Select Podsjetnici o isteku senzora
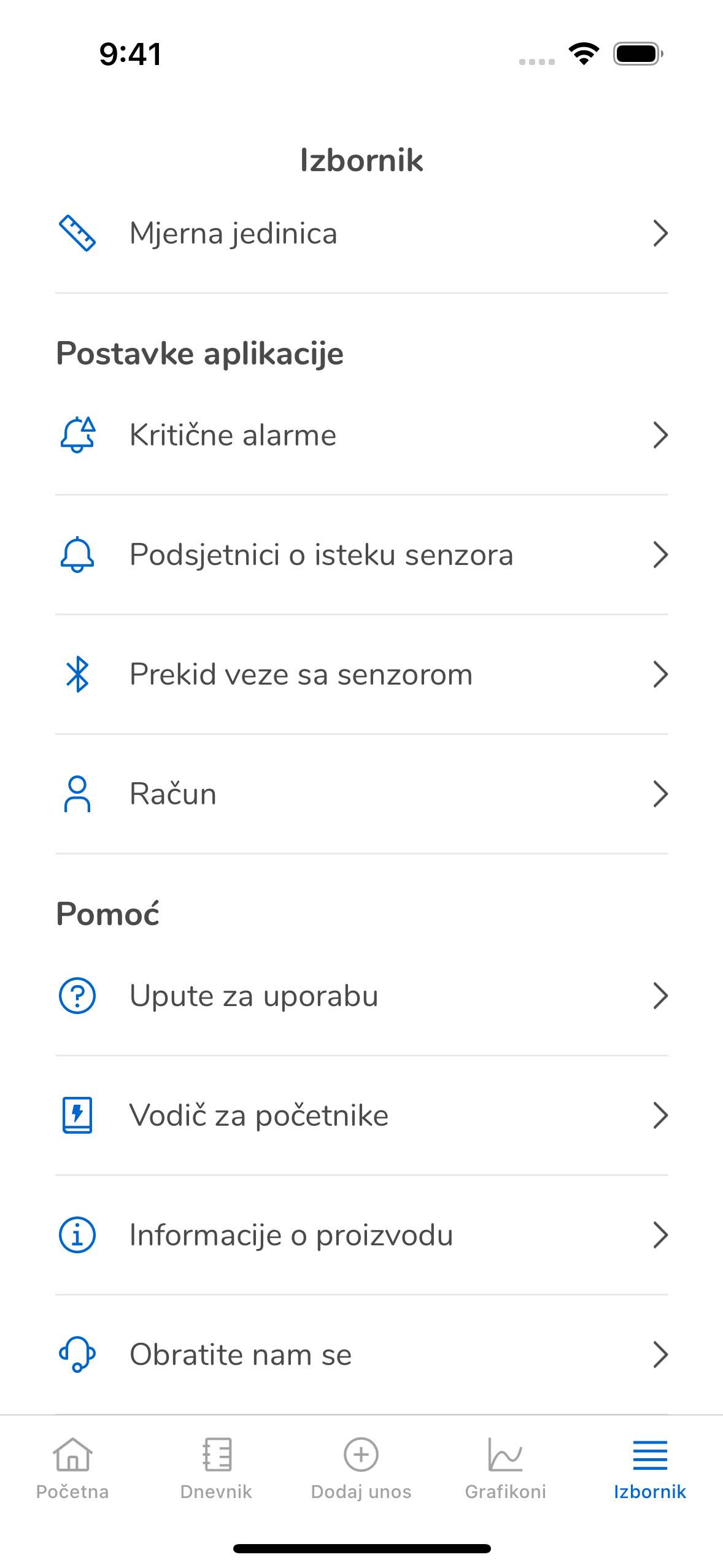The height and width of the screenshot is (1568, 723). point(361,555)
